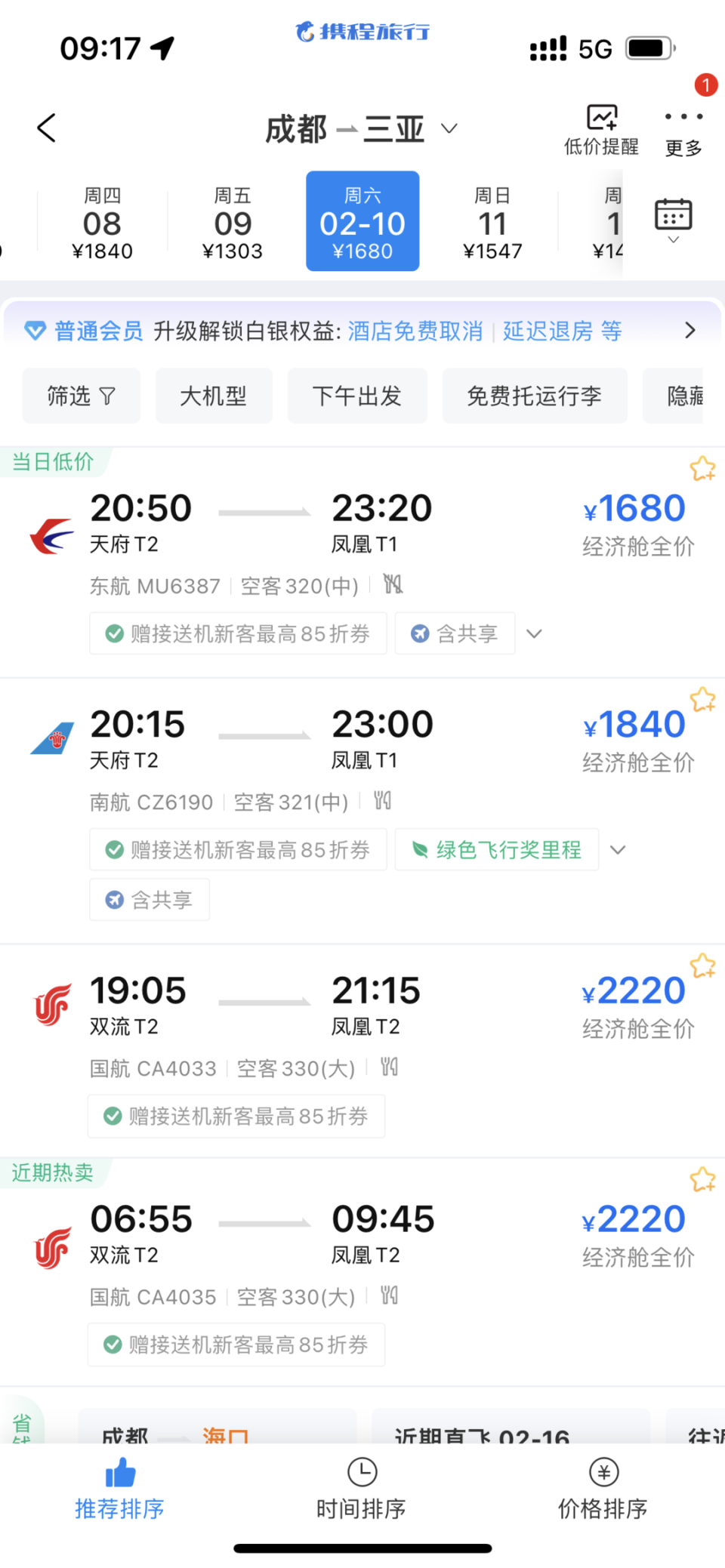Image resolution: width=725 pixels, height=1568 pixels.
Task: Apply the 免费托运行李 filter chip
Action: tap(534, 396)
